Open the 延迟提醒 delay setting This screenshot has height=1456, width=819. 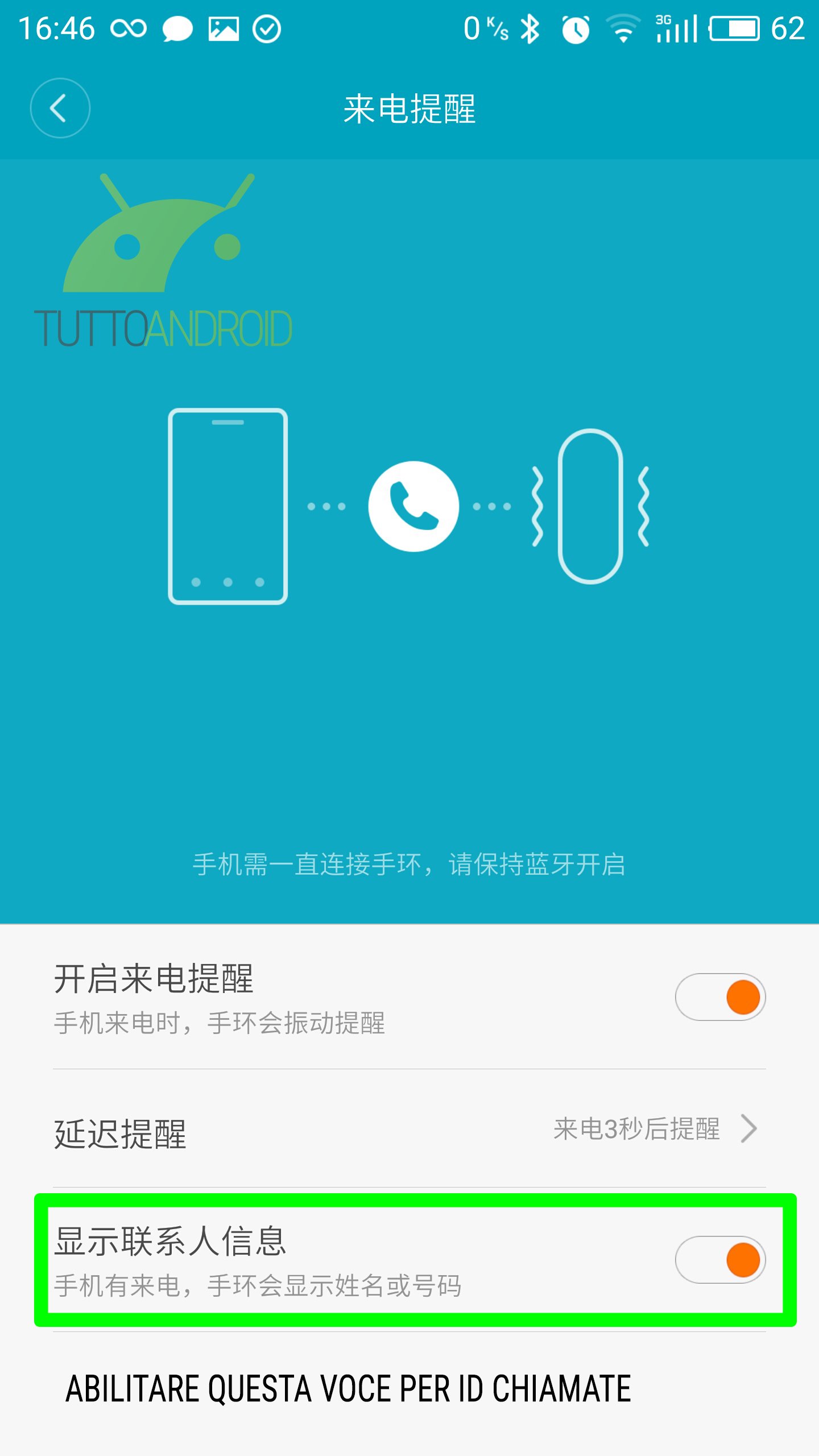point(409,1129)
